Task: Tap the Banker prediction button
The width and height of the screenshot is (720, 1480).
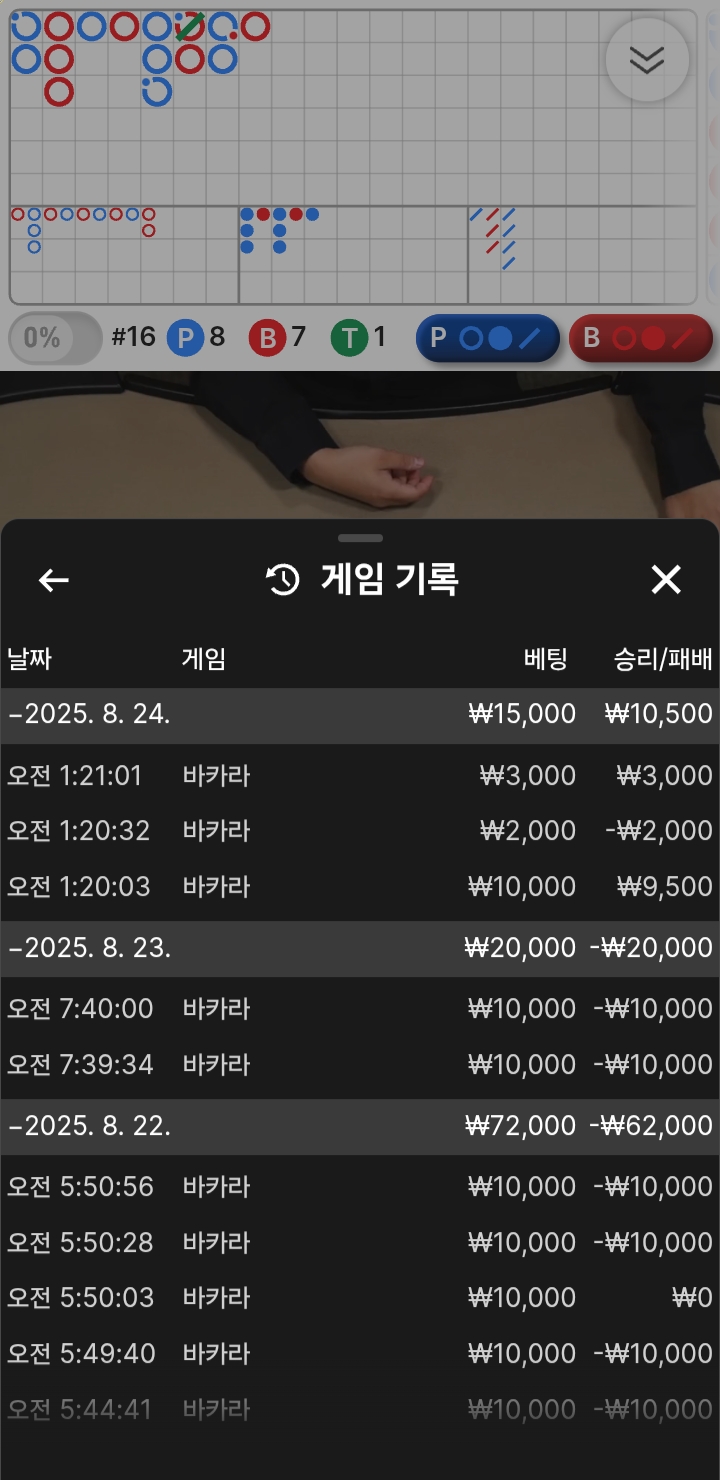Action: tap(640, 338)
